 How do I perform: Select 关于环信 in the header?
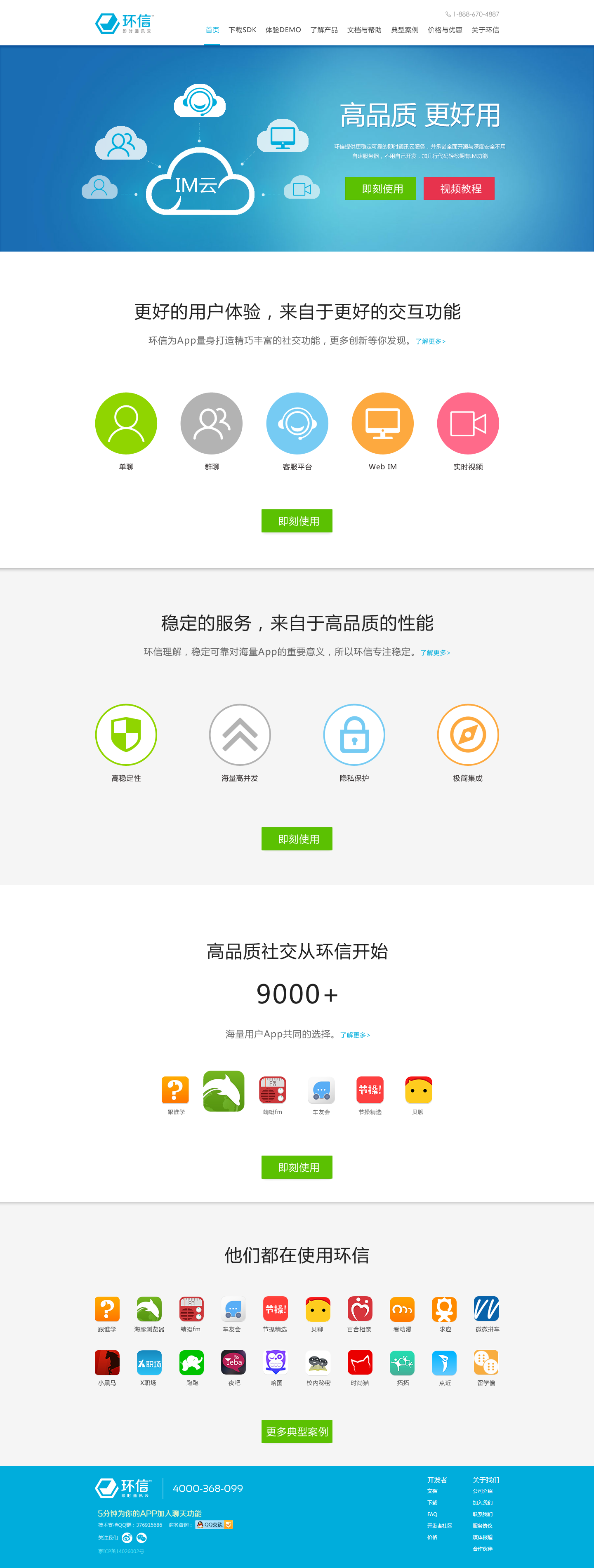pyautogui.click(x=484, y=30)
